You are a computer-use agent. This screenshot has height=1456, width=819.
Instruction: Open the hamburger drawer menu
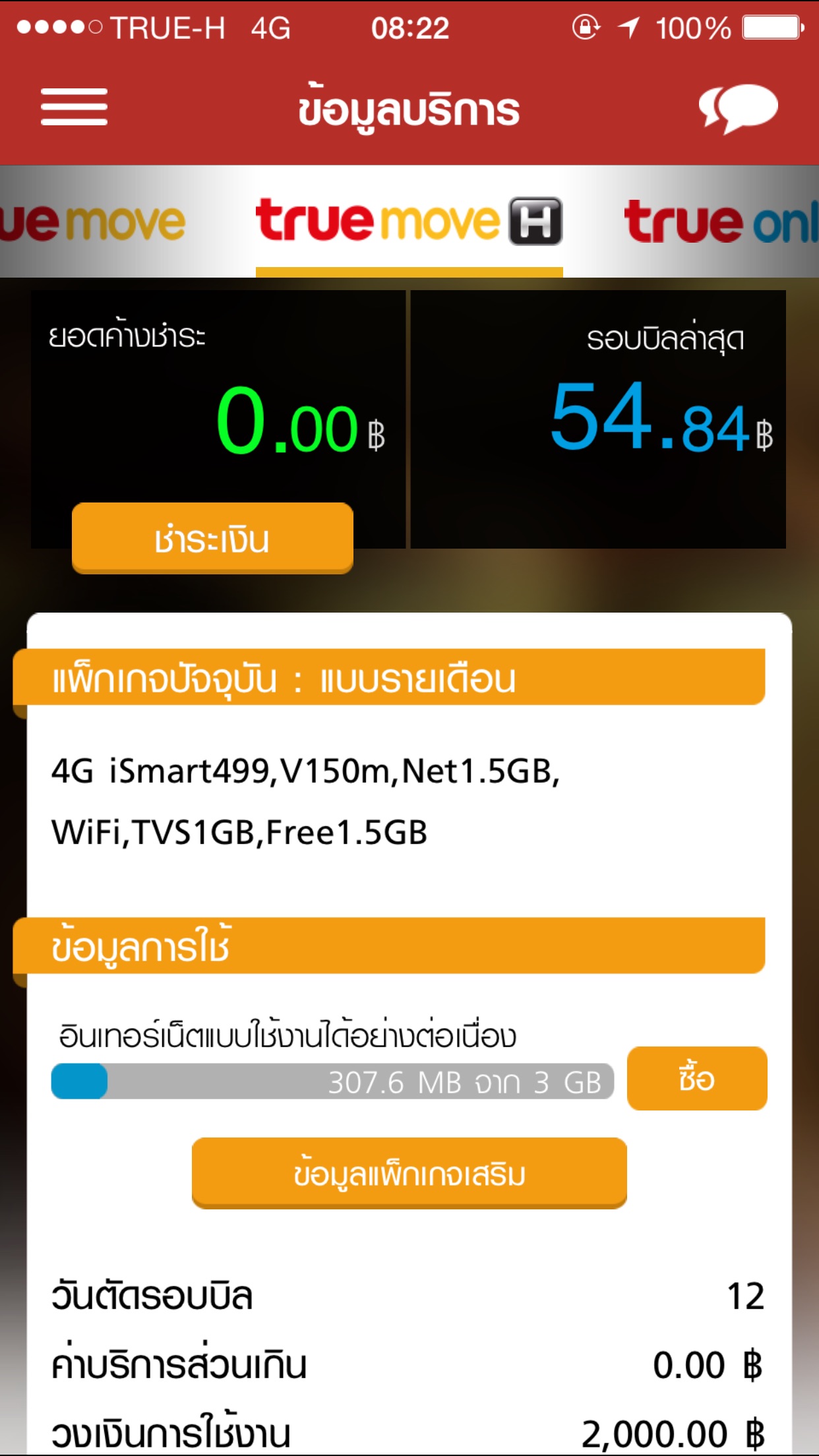tap(74, 107)
